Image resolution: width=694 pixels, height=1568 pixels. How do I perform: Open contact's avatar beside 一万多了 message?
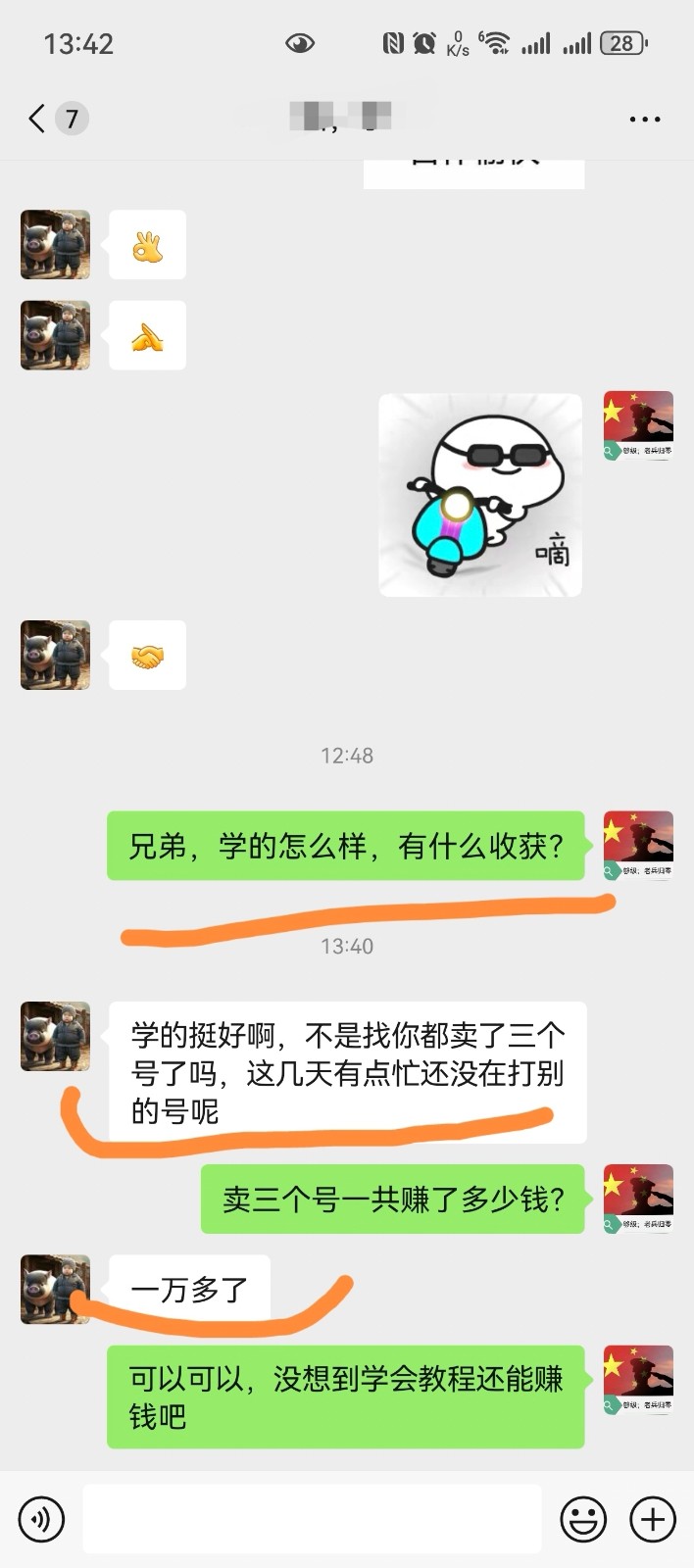coord(56,1289)
